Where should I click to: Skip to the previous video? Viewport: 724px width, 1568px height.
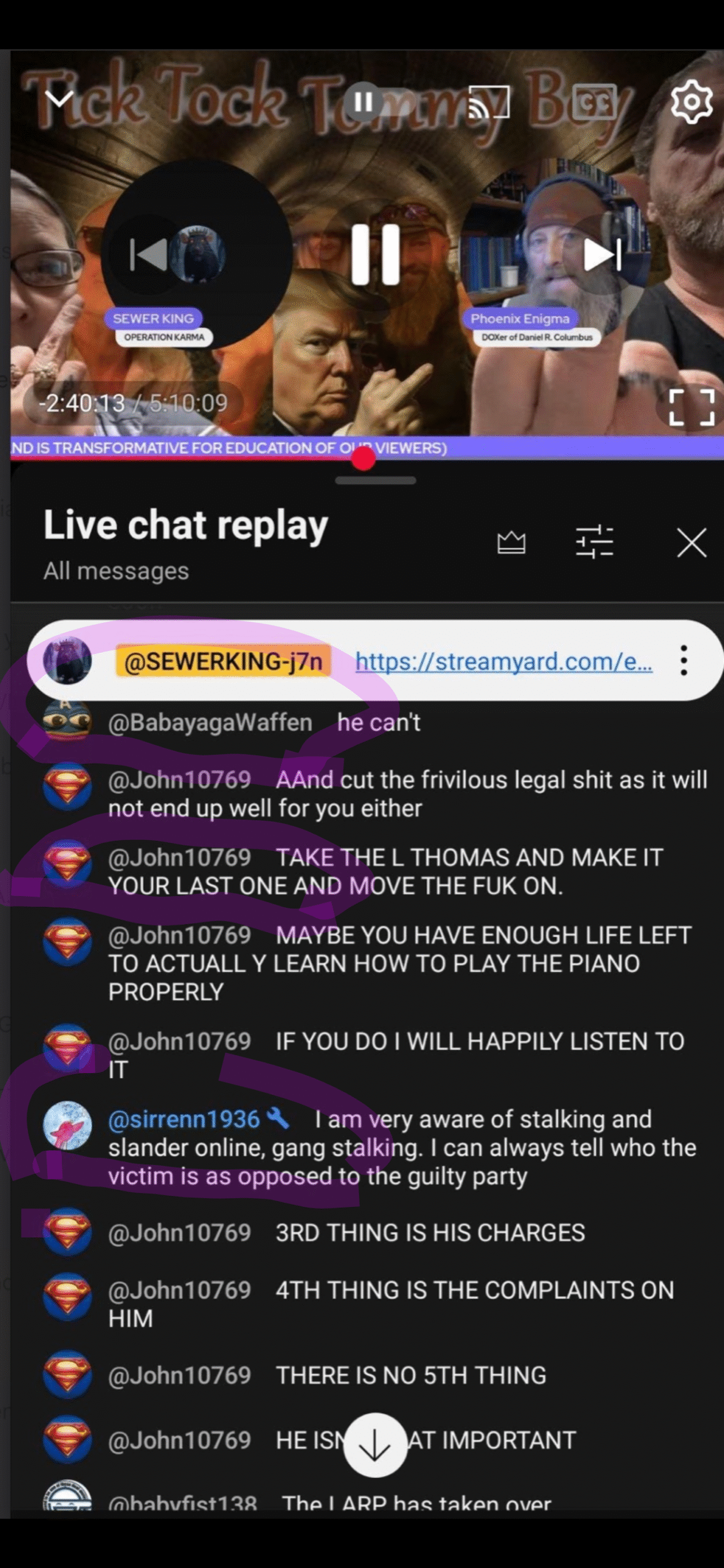[x=149, y=254]
